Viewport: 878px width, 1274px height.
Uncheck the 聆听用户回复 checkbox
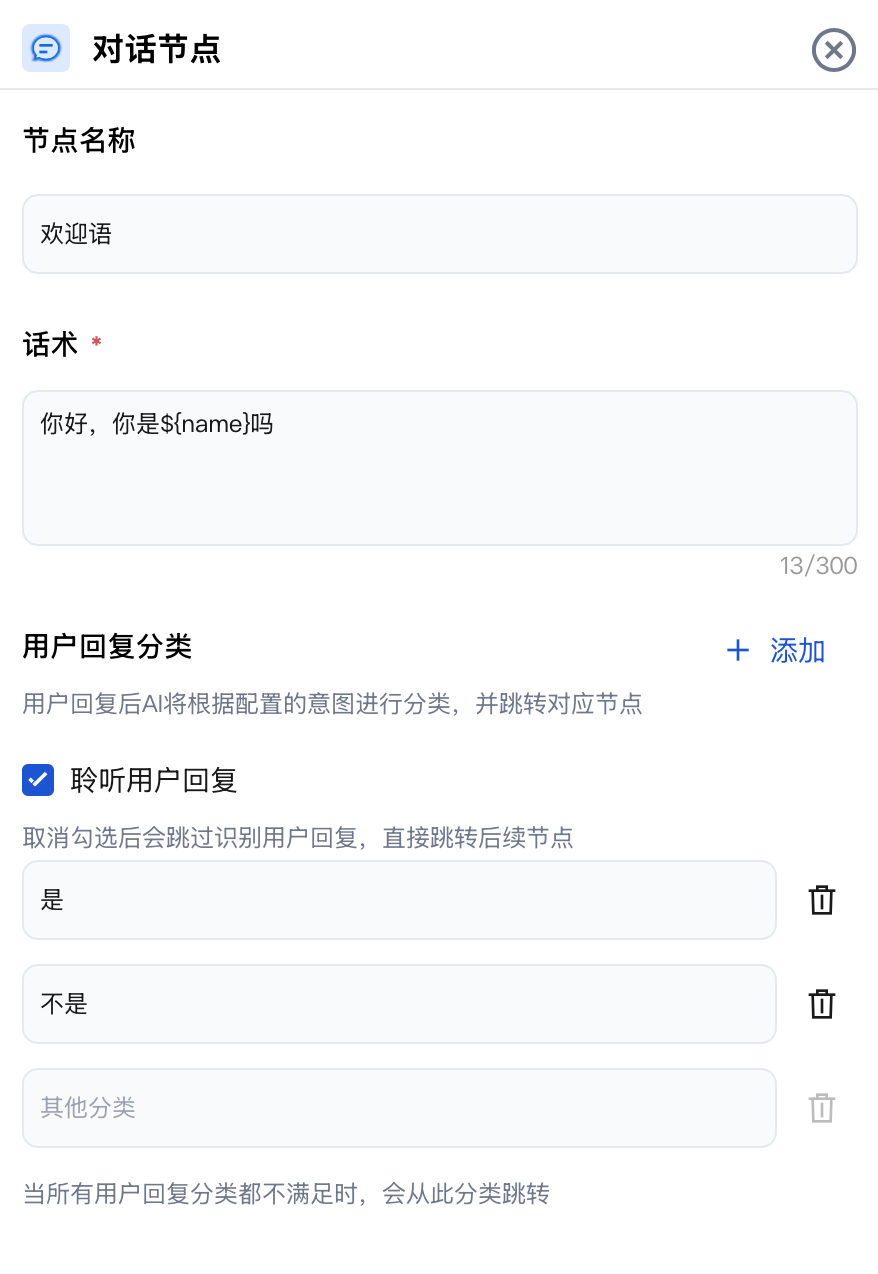[38, 780]
